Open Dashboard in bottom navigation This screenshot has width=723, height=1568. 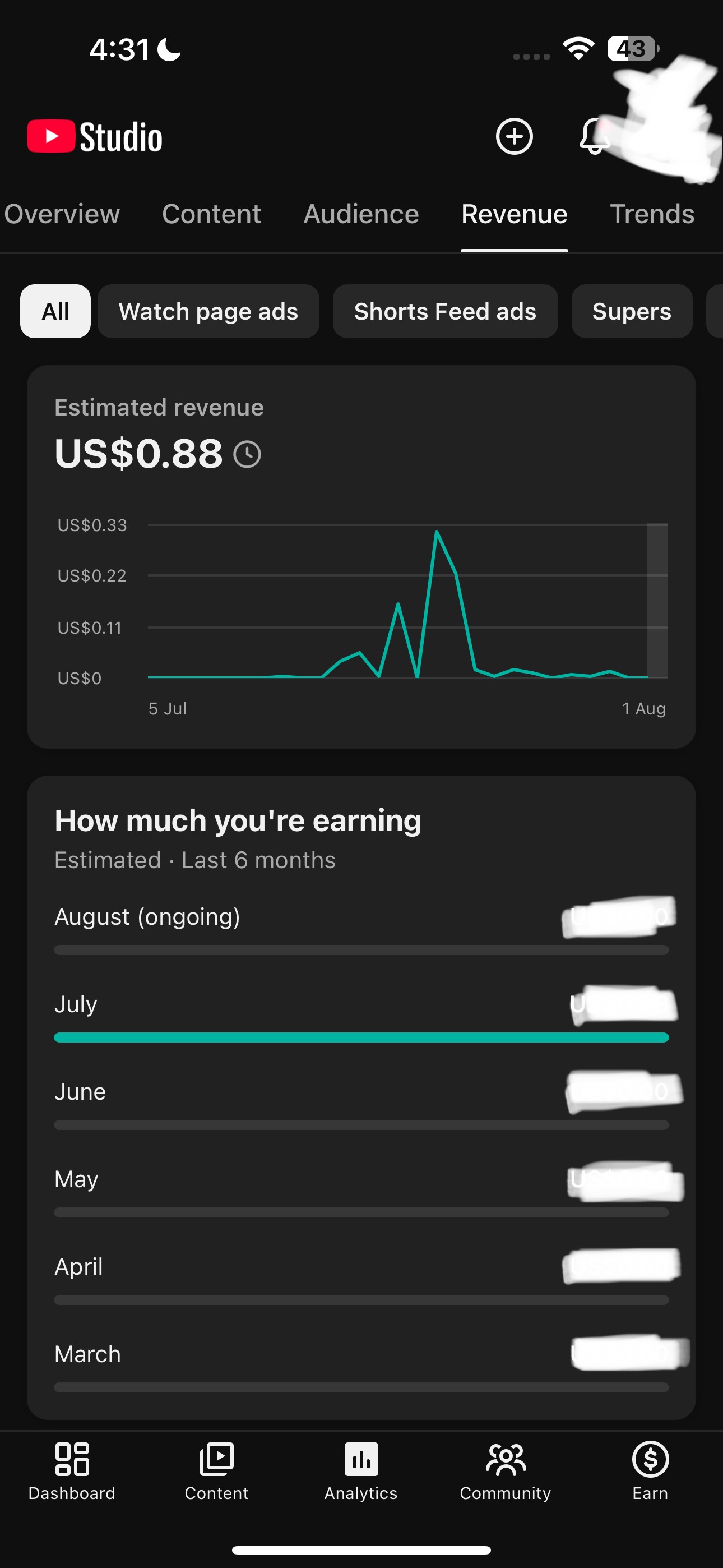pos(72,1472)
